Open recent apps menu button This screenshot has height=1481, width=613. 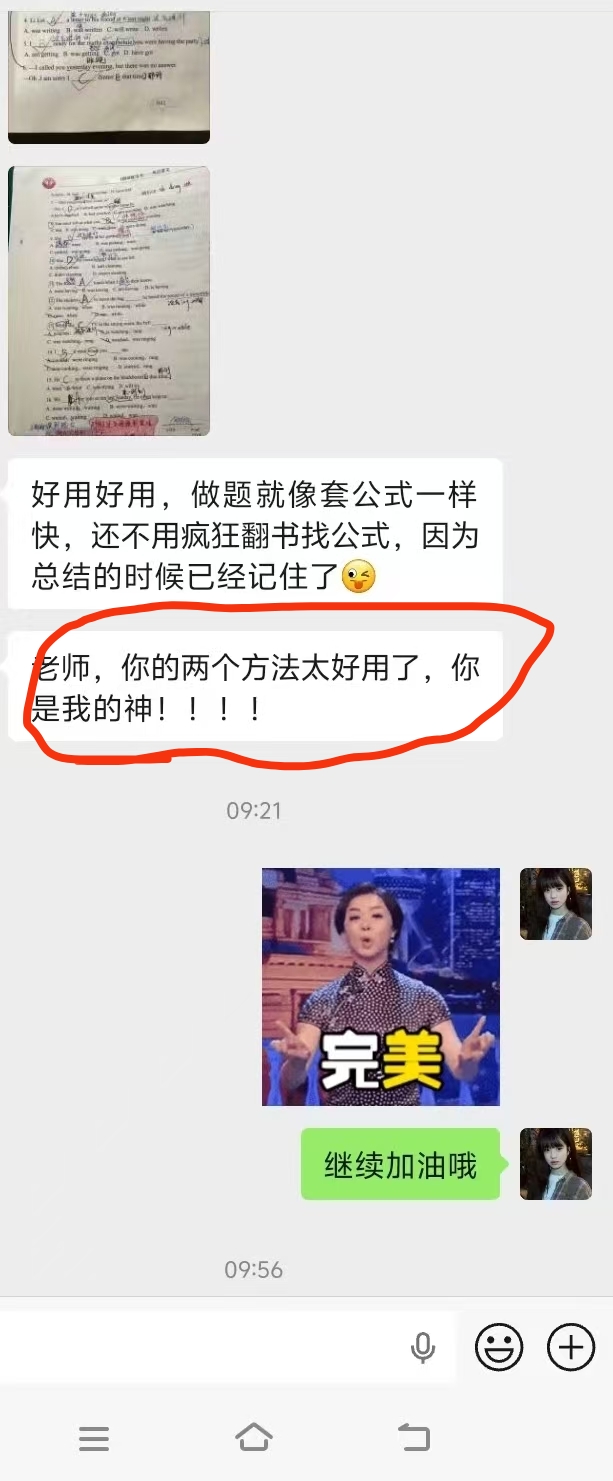tap(94, 1438)
